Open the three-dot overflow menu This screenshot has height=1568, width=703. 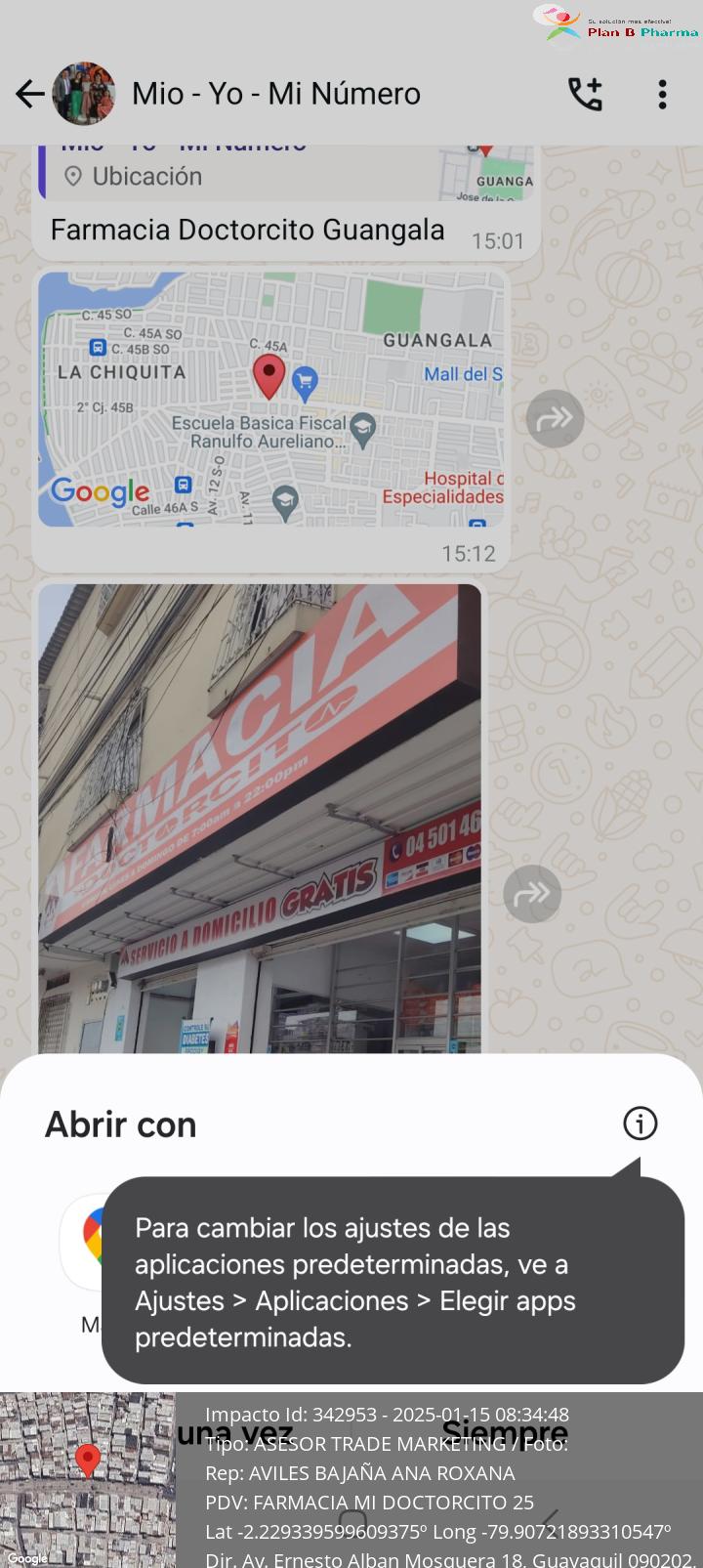point(662,94)
